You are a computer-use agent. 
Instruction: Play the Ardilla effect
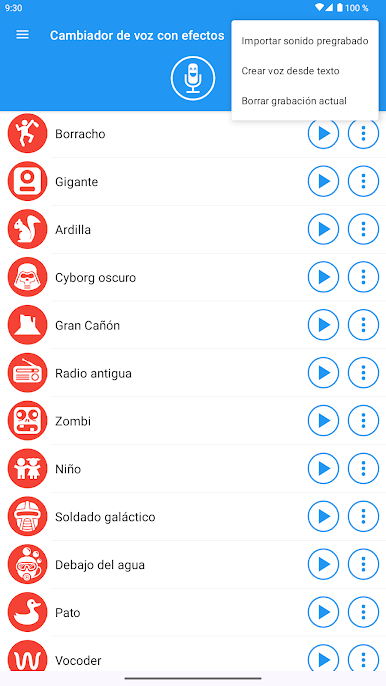tap(323, 229)
